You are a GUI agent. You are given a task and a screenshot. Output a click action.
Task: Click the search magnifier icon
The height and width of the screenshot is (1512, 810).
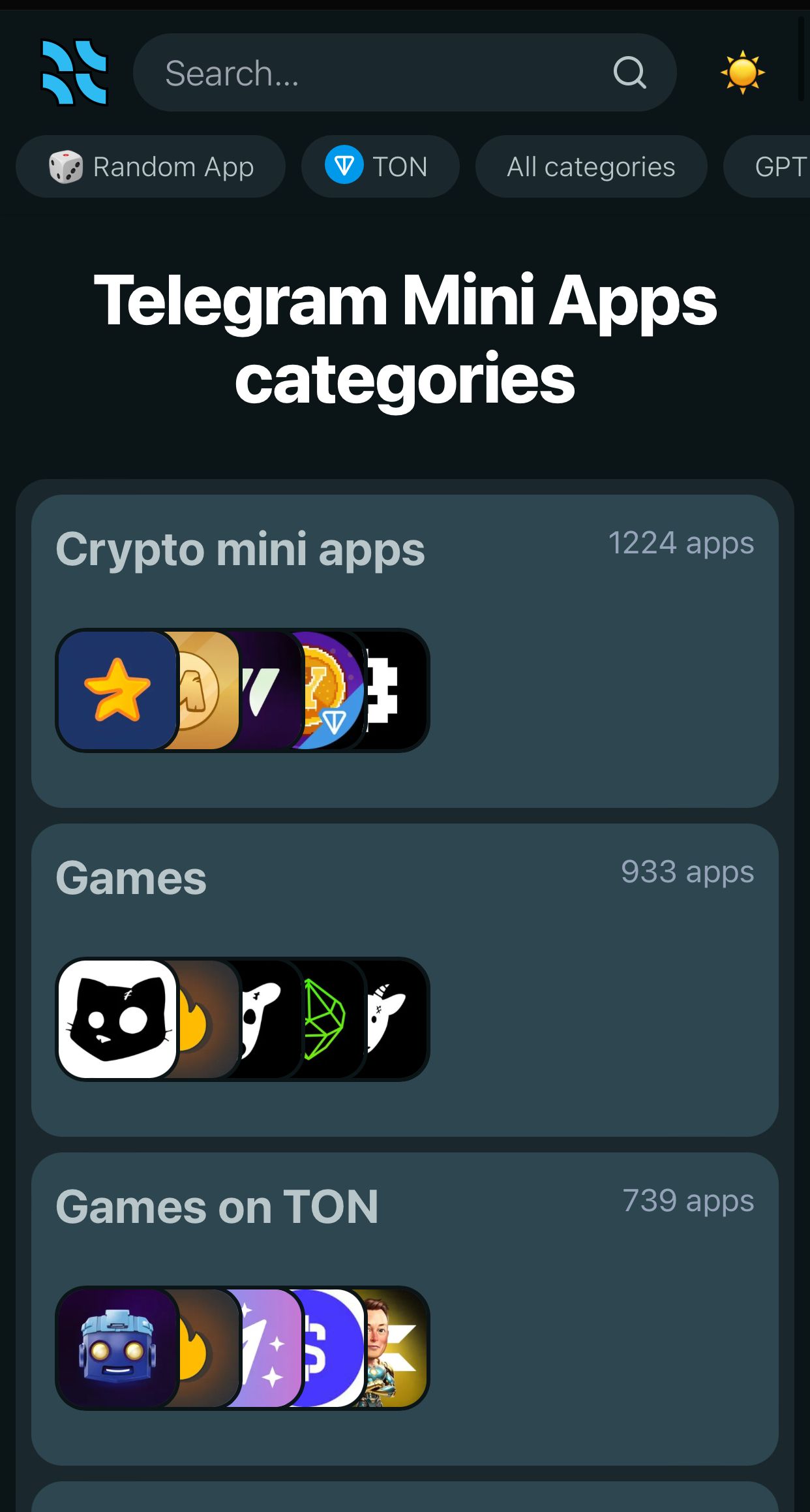coord(628,72)
